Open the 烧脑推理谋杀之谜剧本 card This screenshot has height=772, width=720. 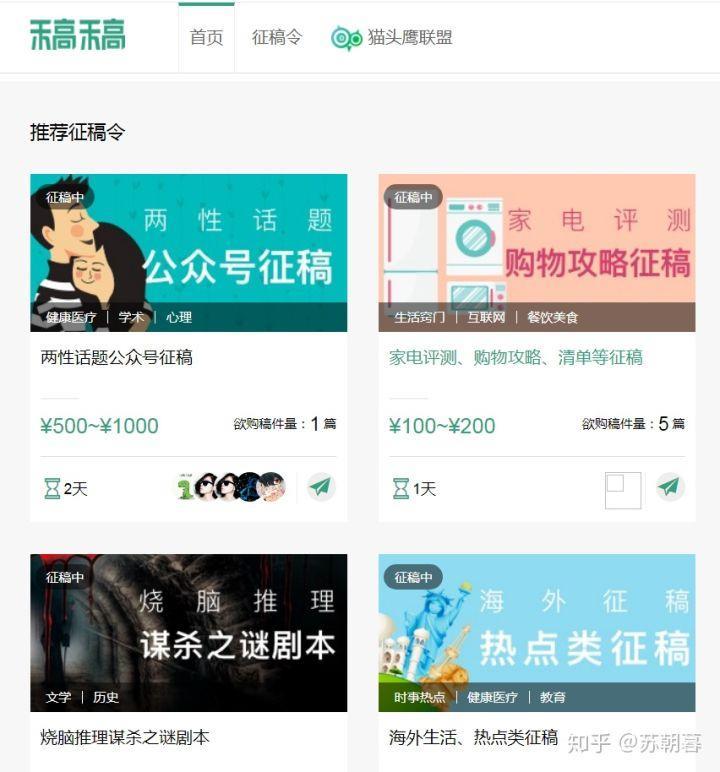(188, 632)
